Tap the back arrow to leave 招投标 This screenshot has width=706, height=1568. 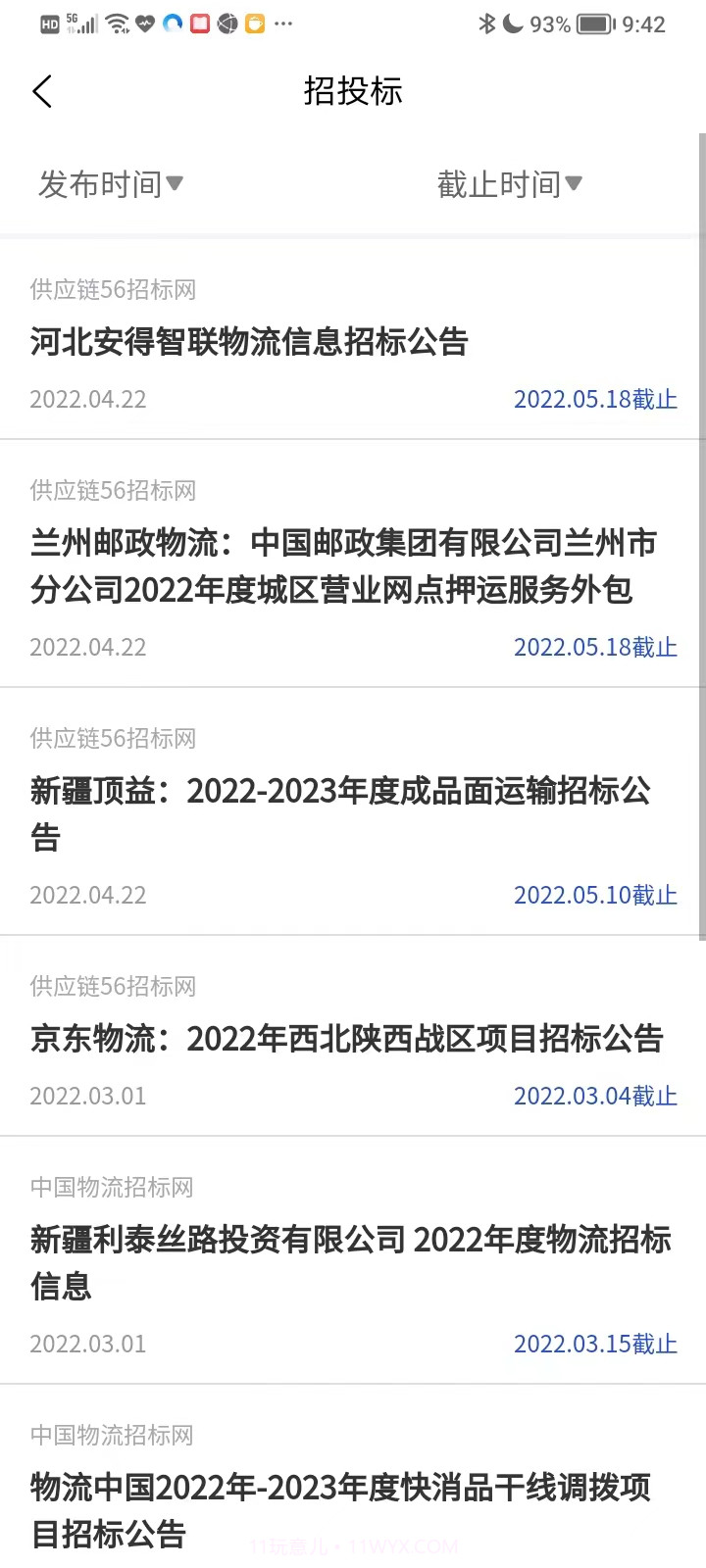coord(41,90)
